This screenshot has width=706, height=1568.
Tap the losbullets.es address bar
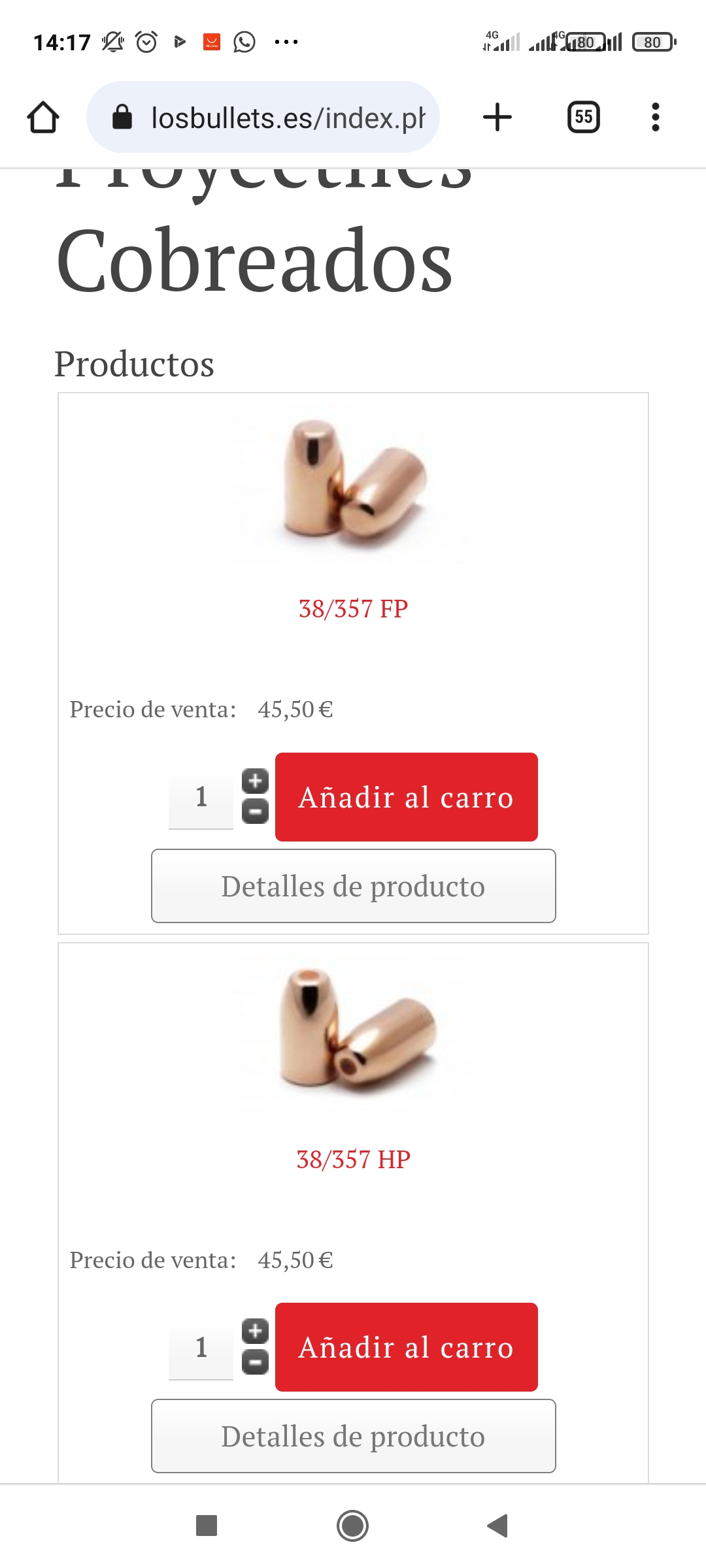point(275,118)
